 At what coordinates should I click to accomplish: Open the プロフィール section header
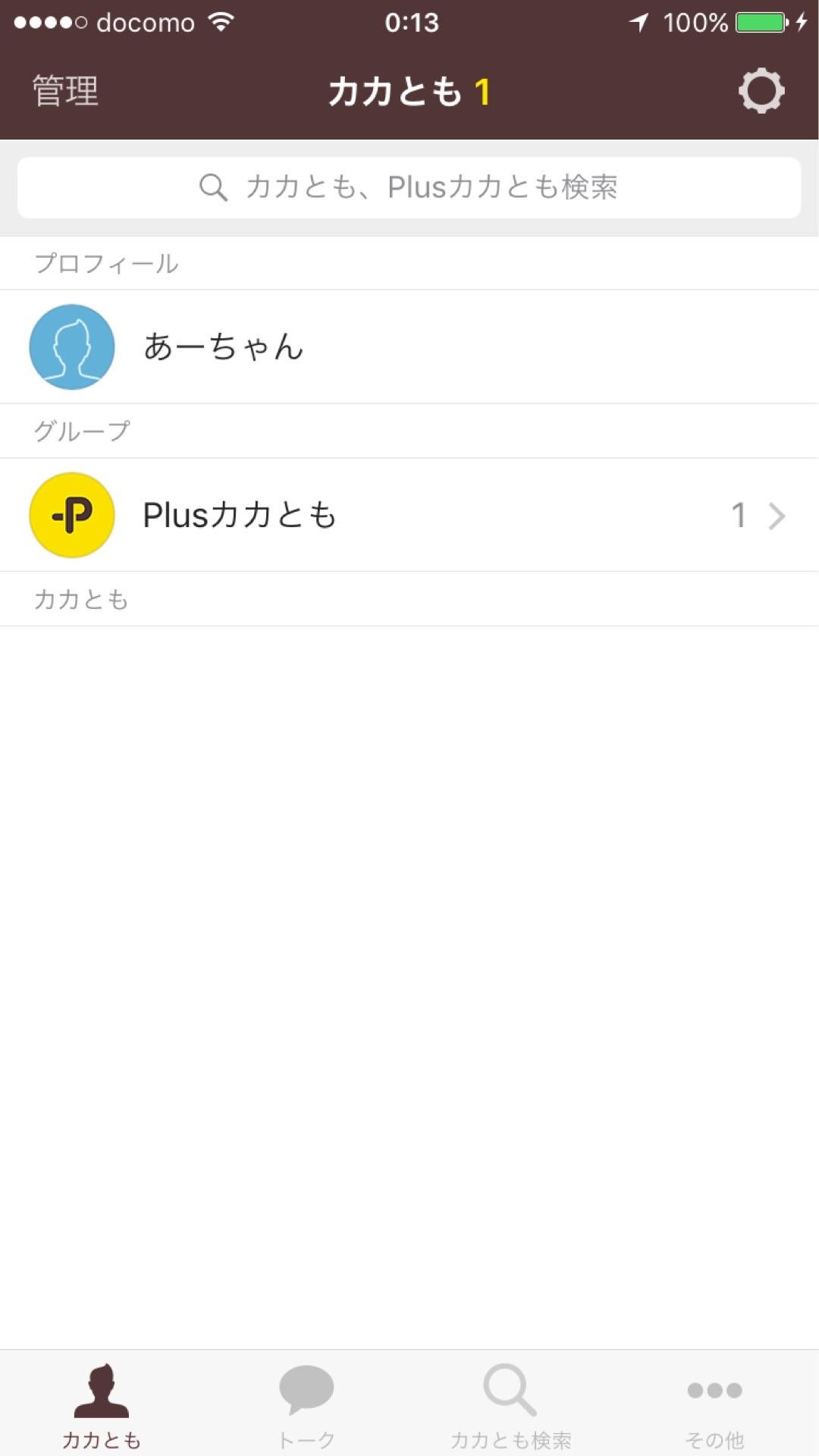[106, 262]
